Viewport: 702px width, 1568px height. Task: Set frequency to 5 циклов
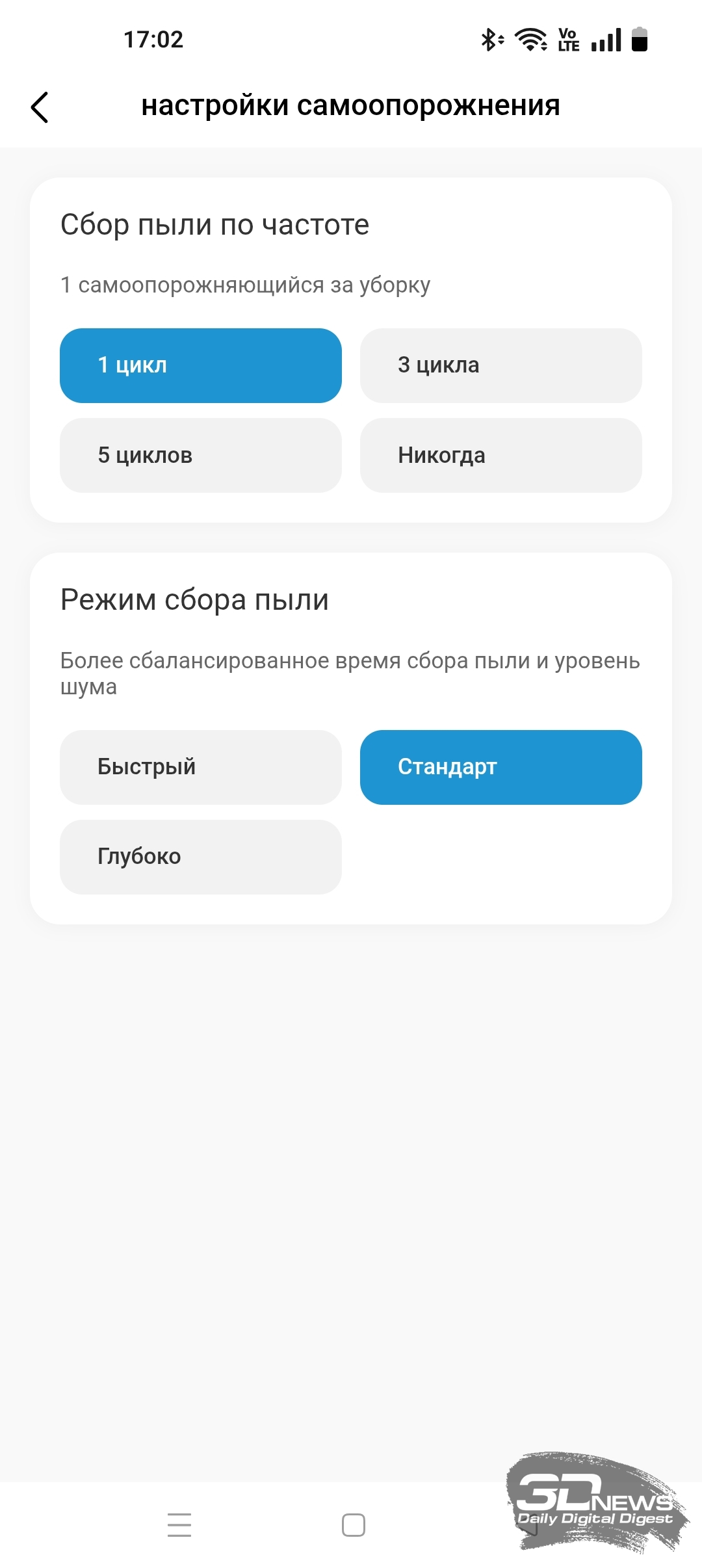pyautogui.click(x=201, y=455)
